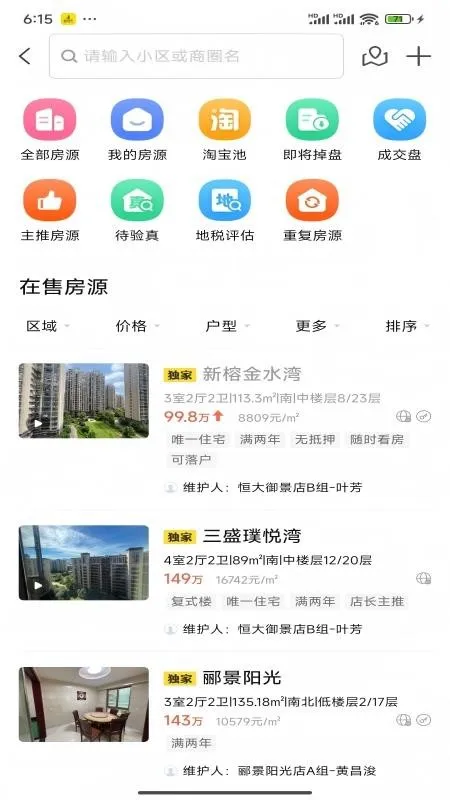Image resolution: width=450 pixels, height=800 pixels.
Task: Expand the 区域 filter
Action: 48,326
